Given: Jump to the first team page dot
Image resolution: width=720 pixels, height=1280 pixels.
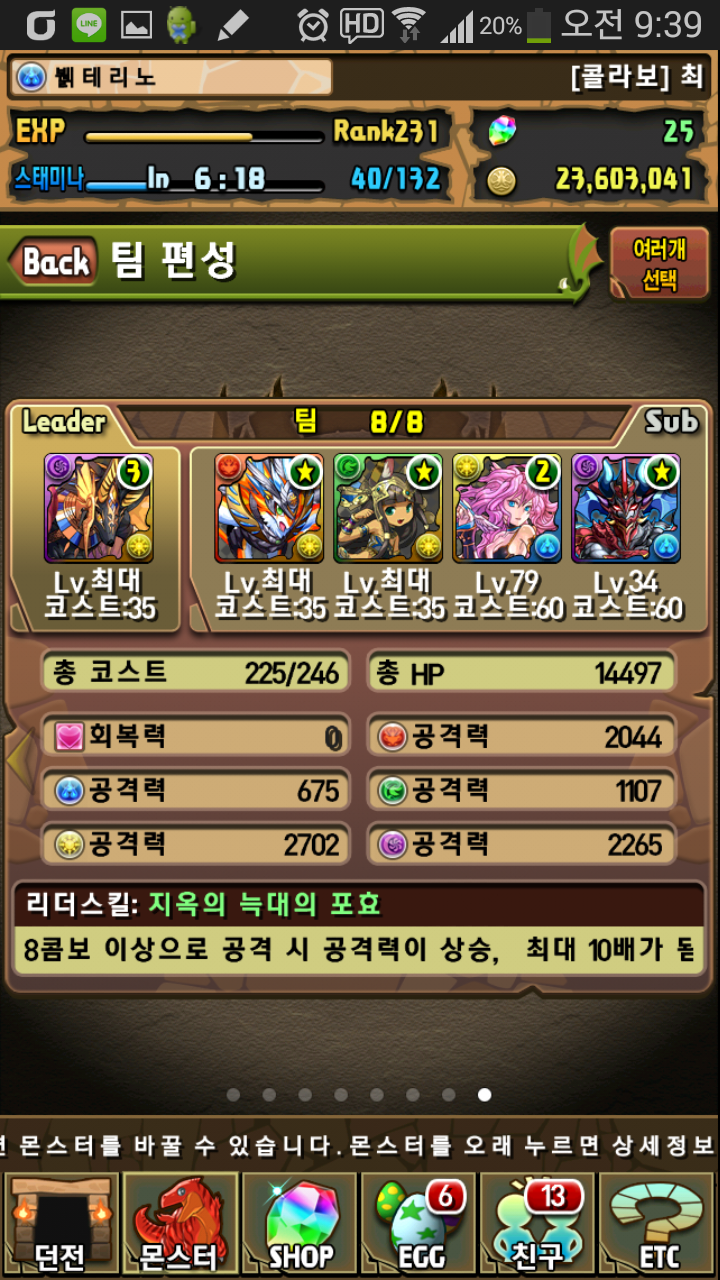Looking at the screenshot, I should click(233, 1095).
